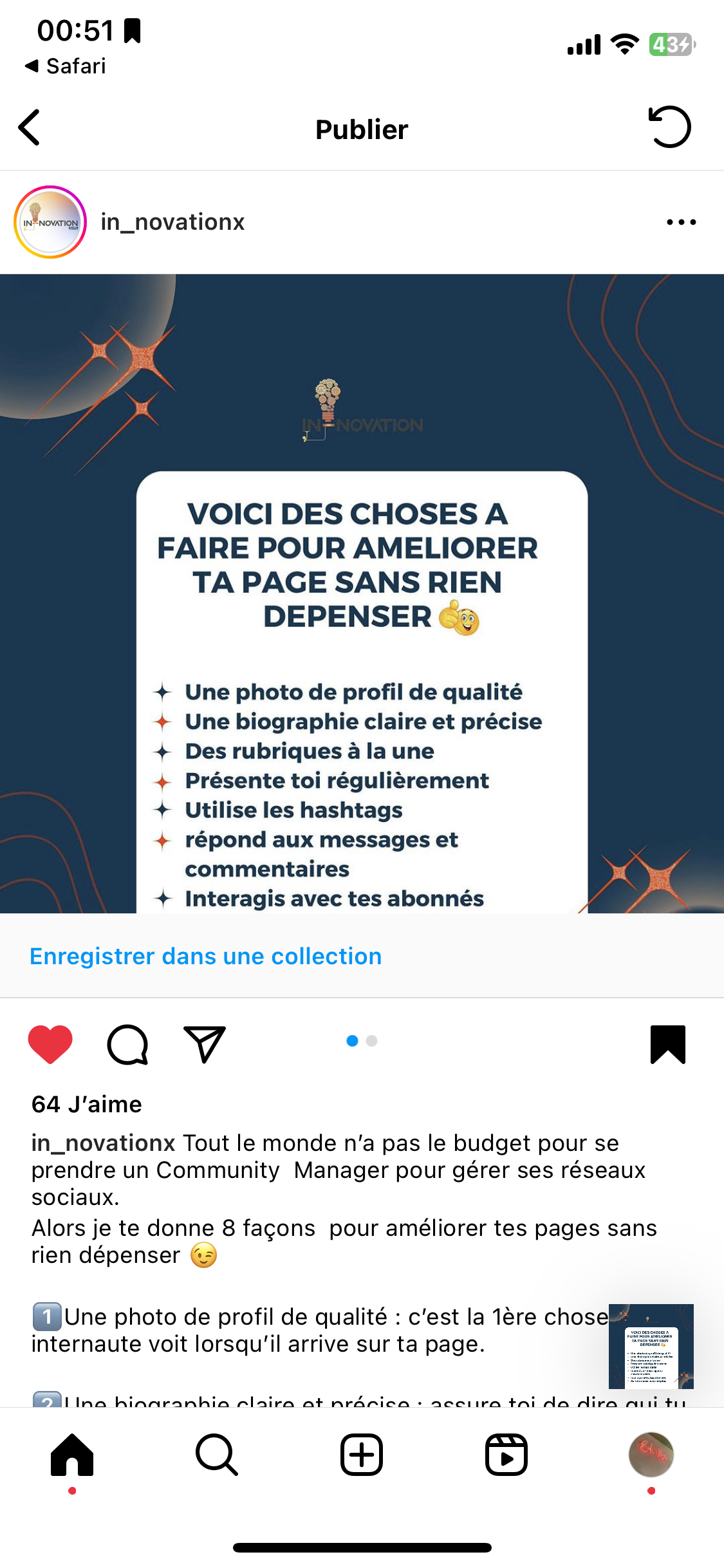Go back from the Publier screen
This screenshot has width=724, height=1568.
[x=30, y=127]
